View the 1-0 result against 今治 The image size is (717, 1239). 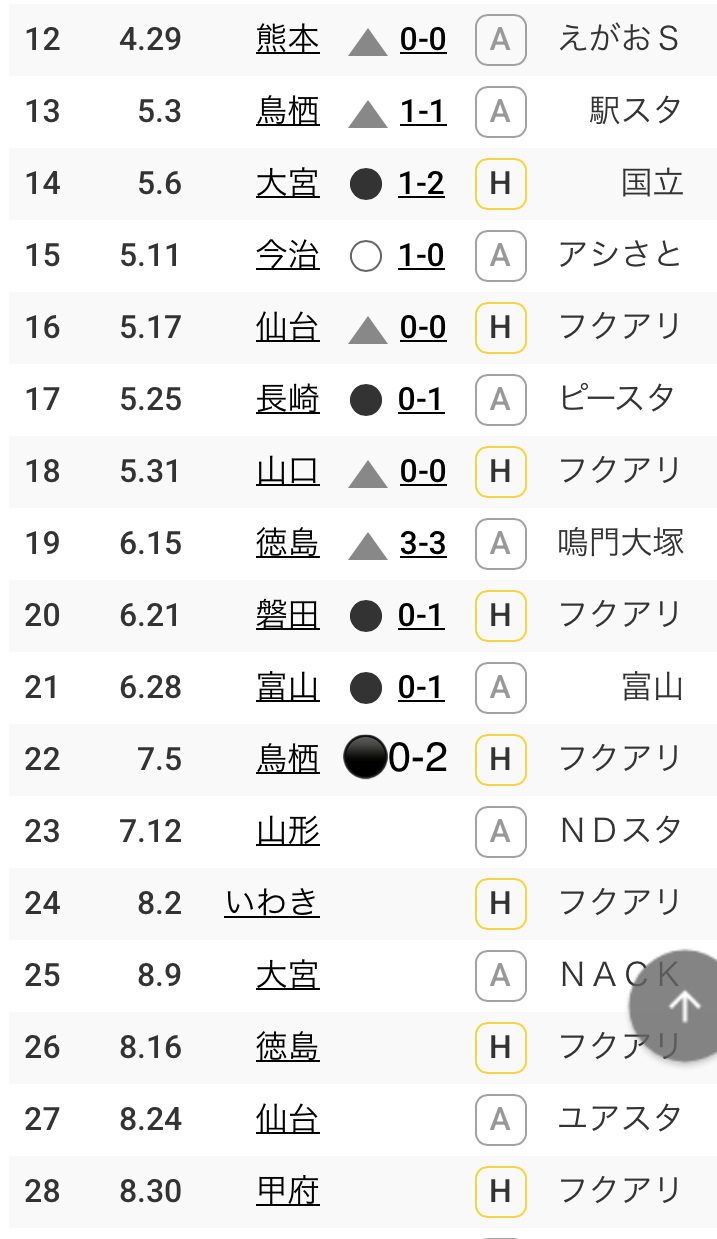coord(422,255)
